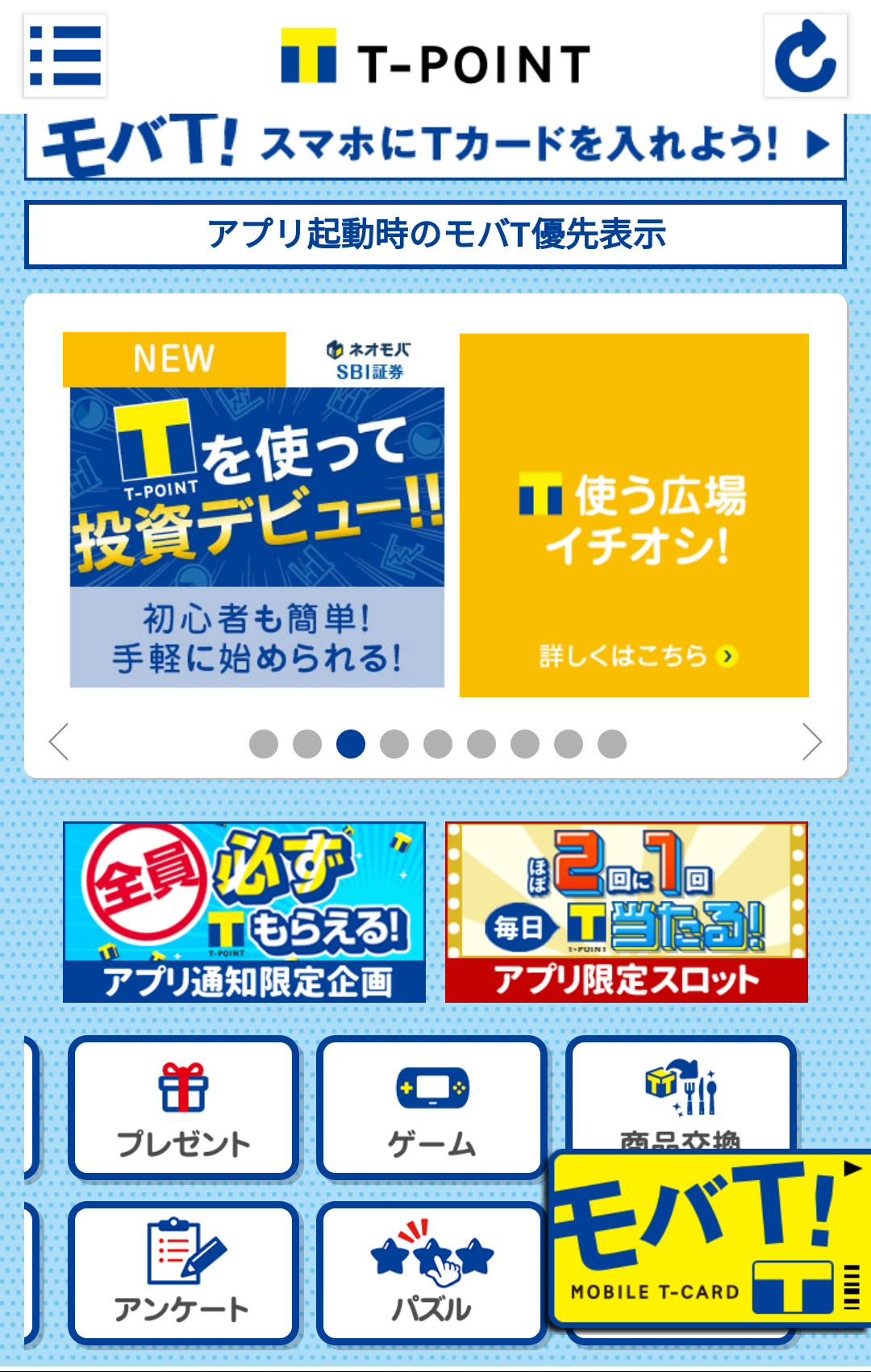Go to the previous carousel slide

(x=59, y=742)
